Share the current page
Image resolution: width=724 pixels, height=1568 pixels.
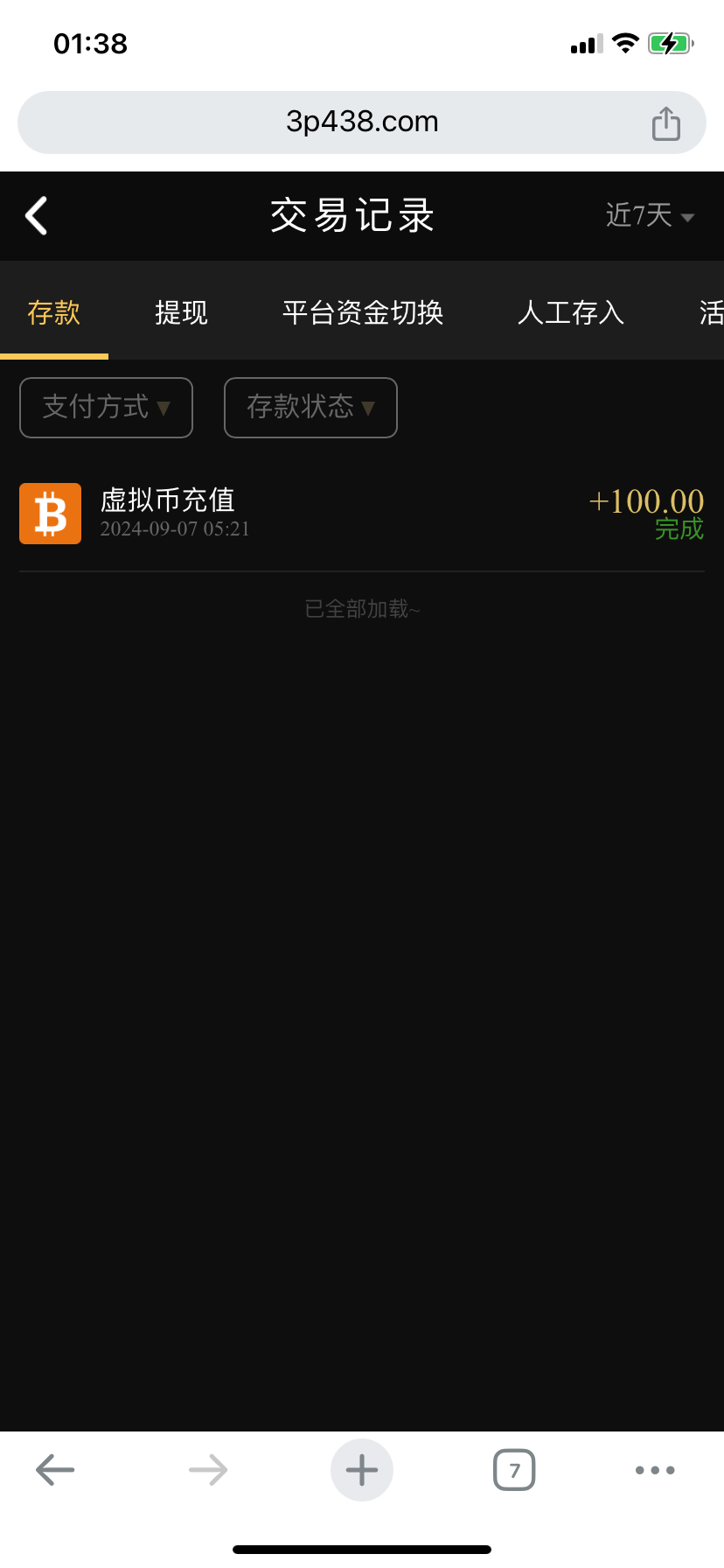[665, 123]
